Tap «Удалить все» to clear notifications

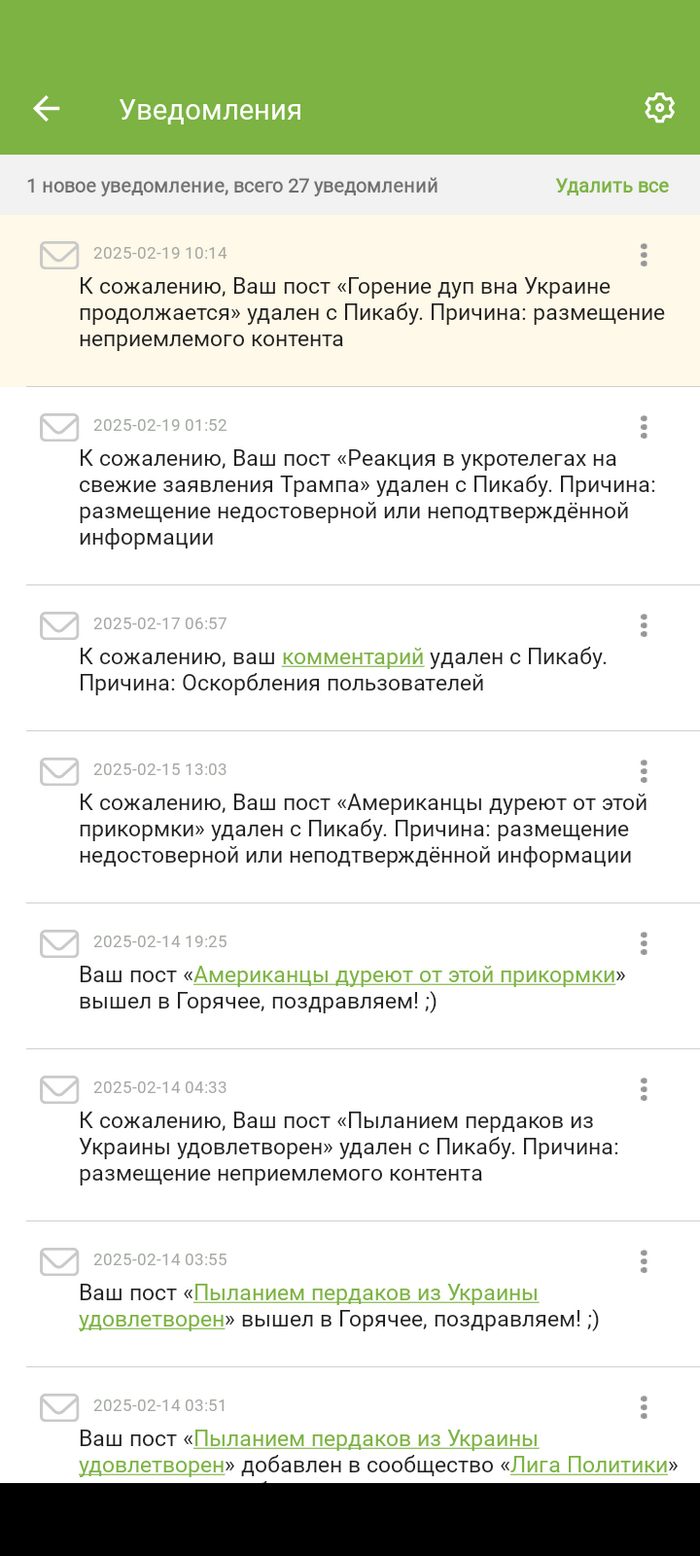[x=612, y=186]
